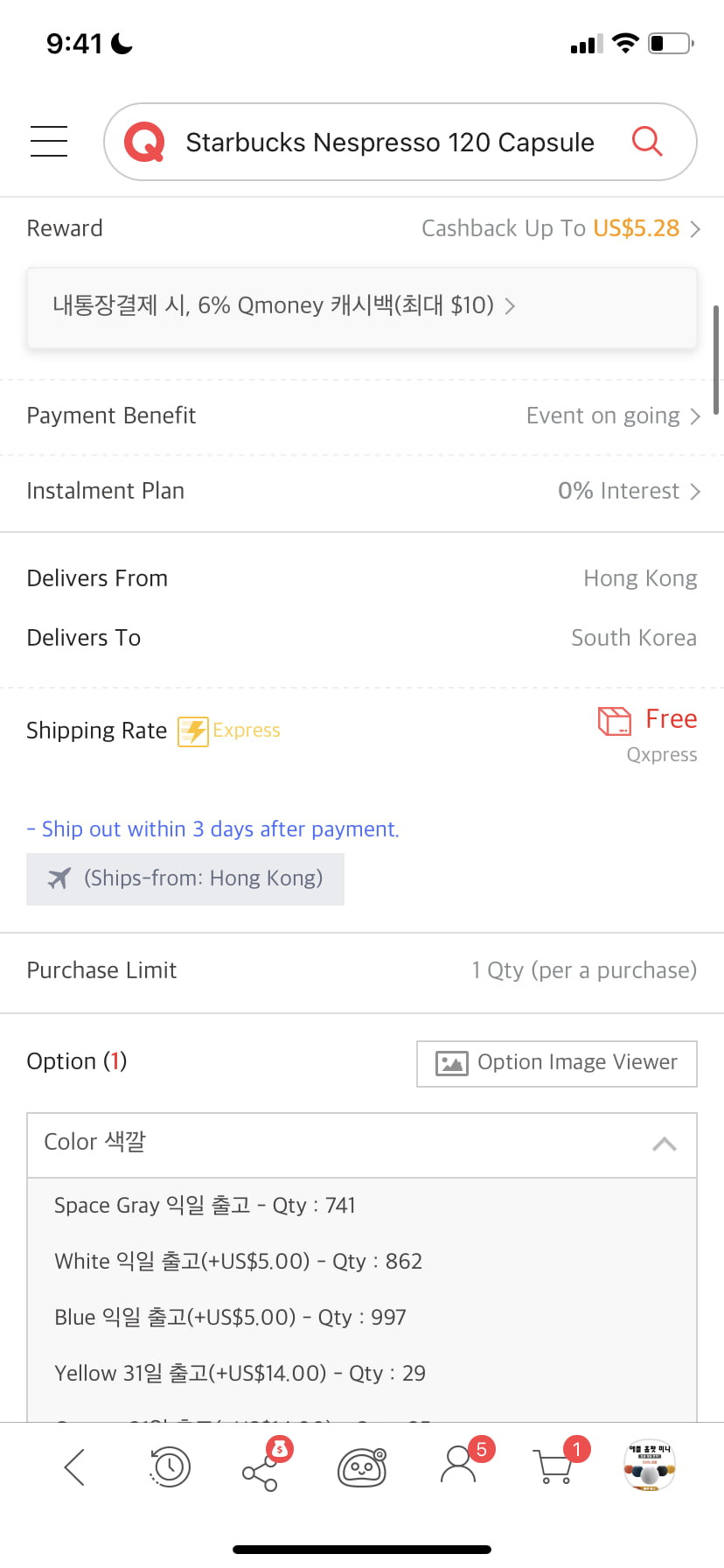The image size is (724, 1568).
Task: Open Reward cashback details
Action: (362, 228)
